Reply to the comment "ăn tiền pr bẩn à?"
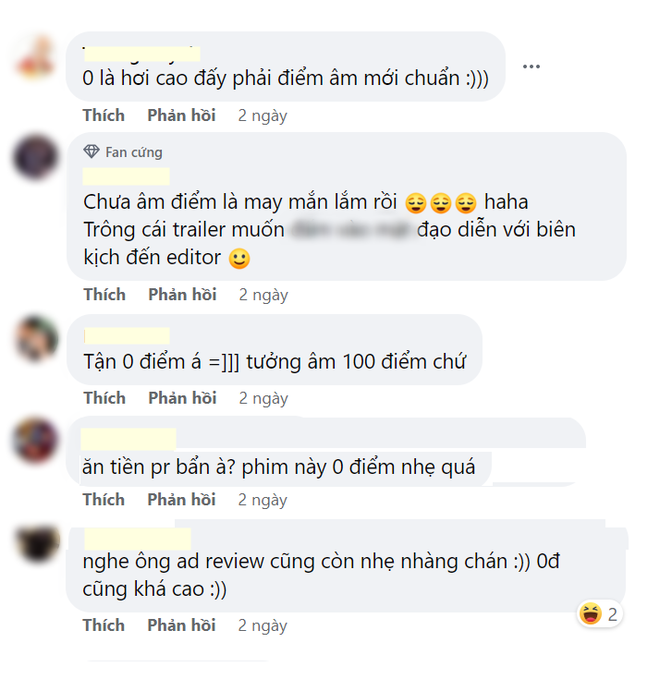660x679 pixels. click(182, 499)
